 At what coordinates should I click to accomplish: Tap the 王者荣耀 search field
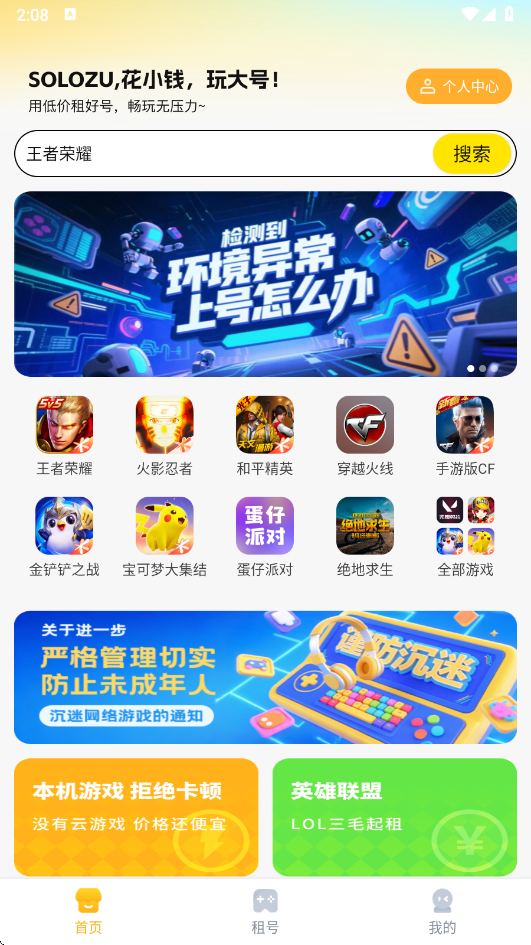pyautogui.click(x=223, y=154)
